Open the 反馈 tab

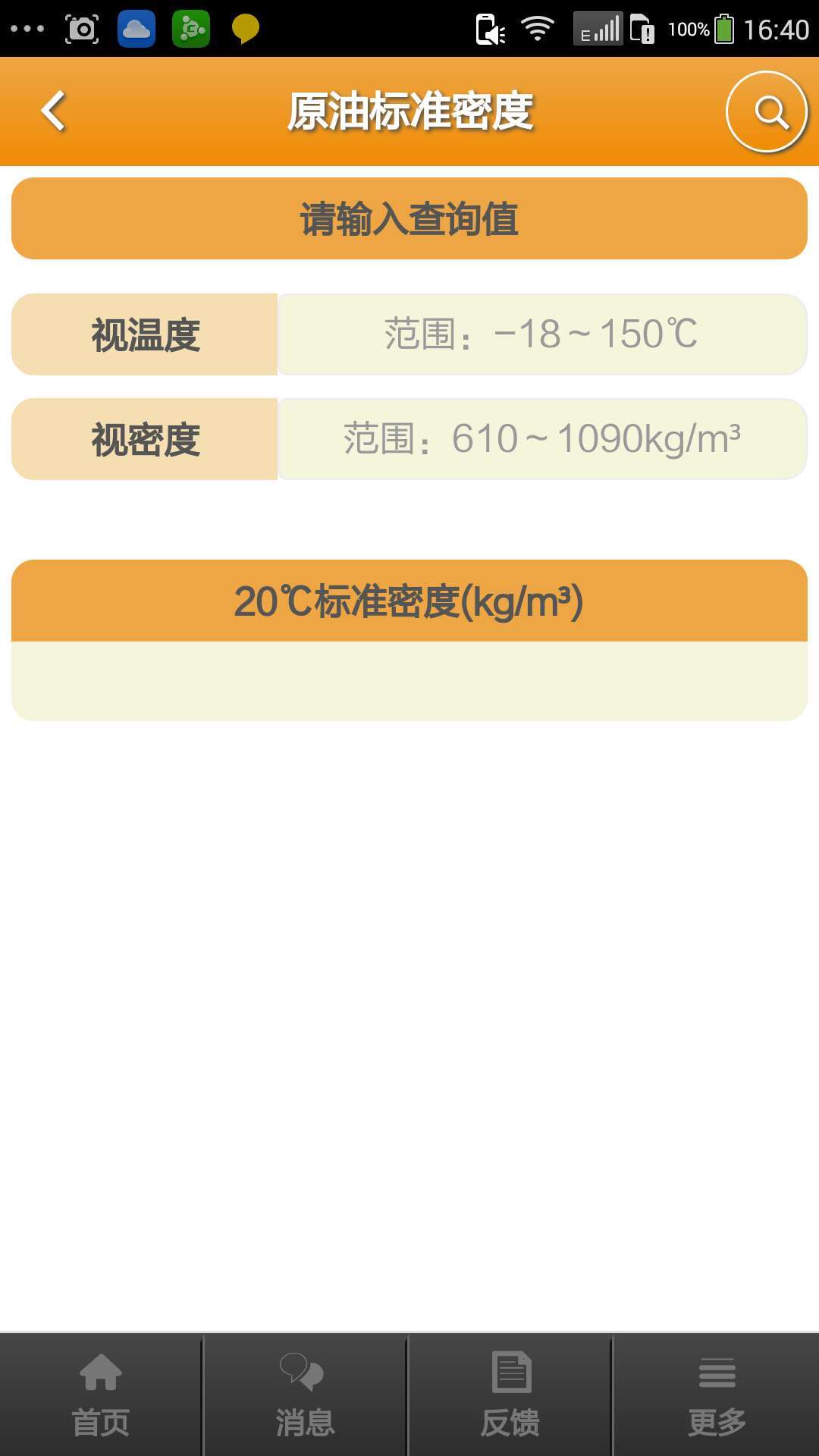(x=510, y=1395)
